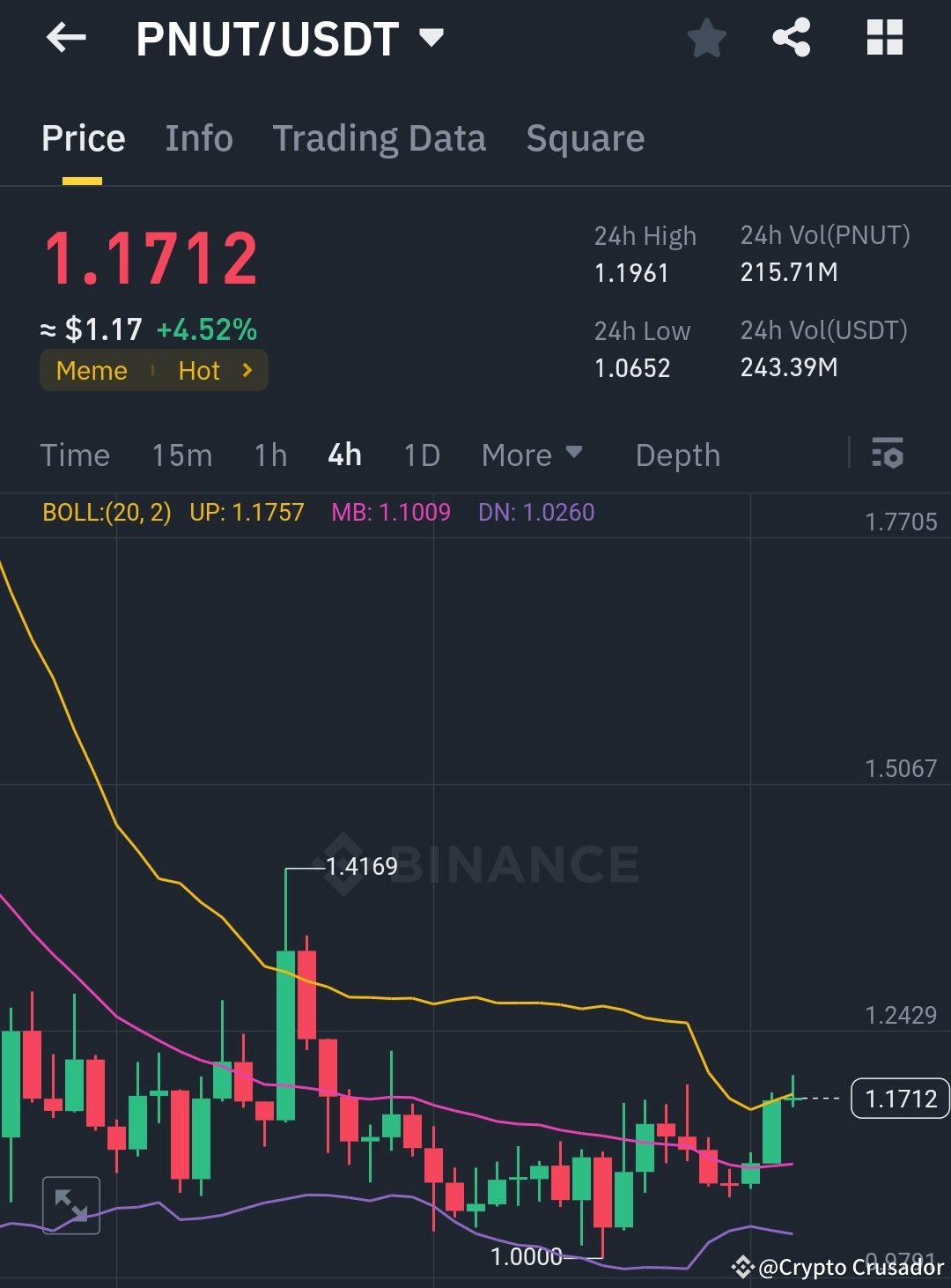Enable the 1h chart interval

point(269,455)
